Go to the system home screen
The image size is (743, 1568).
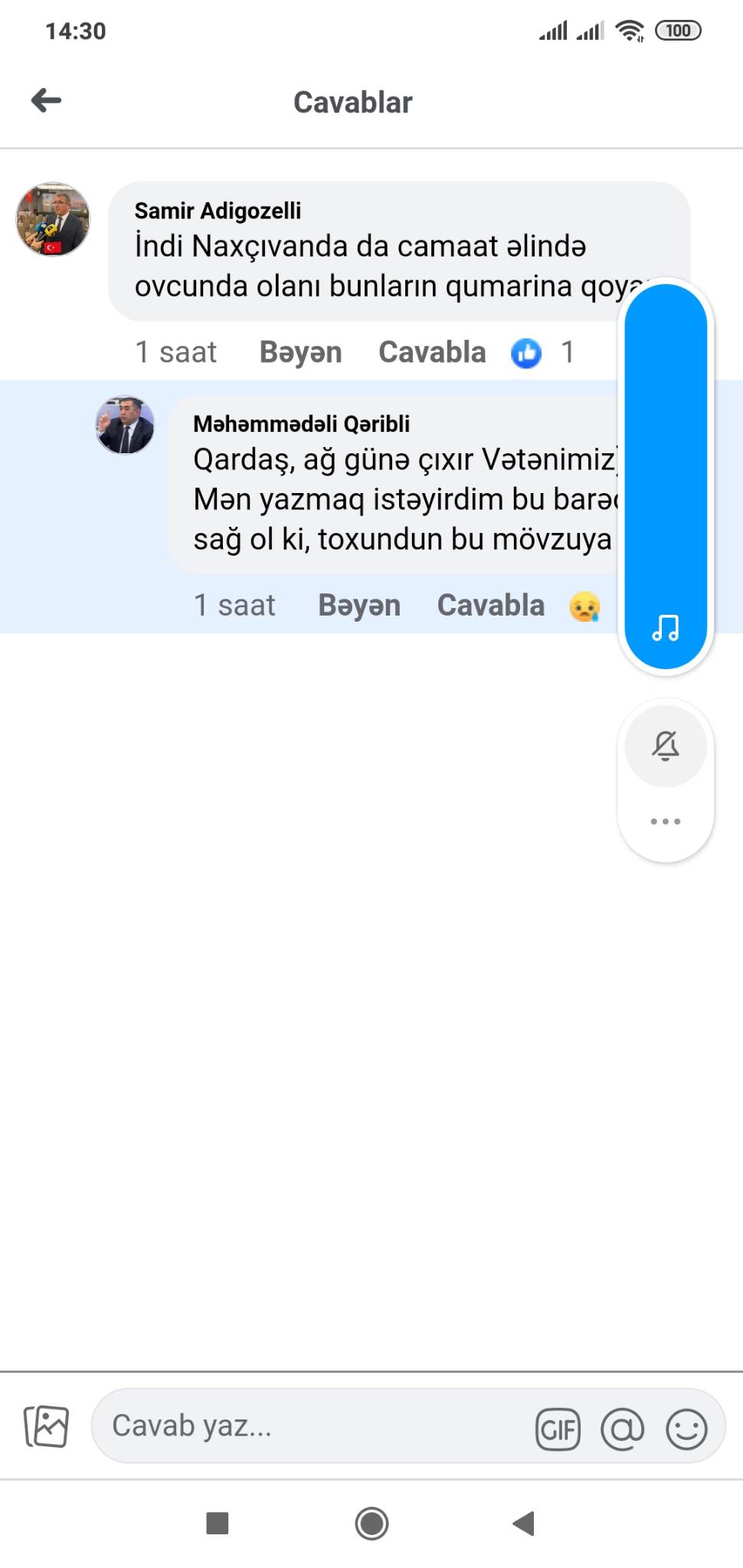(371, 1524)
